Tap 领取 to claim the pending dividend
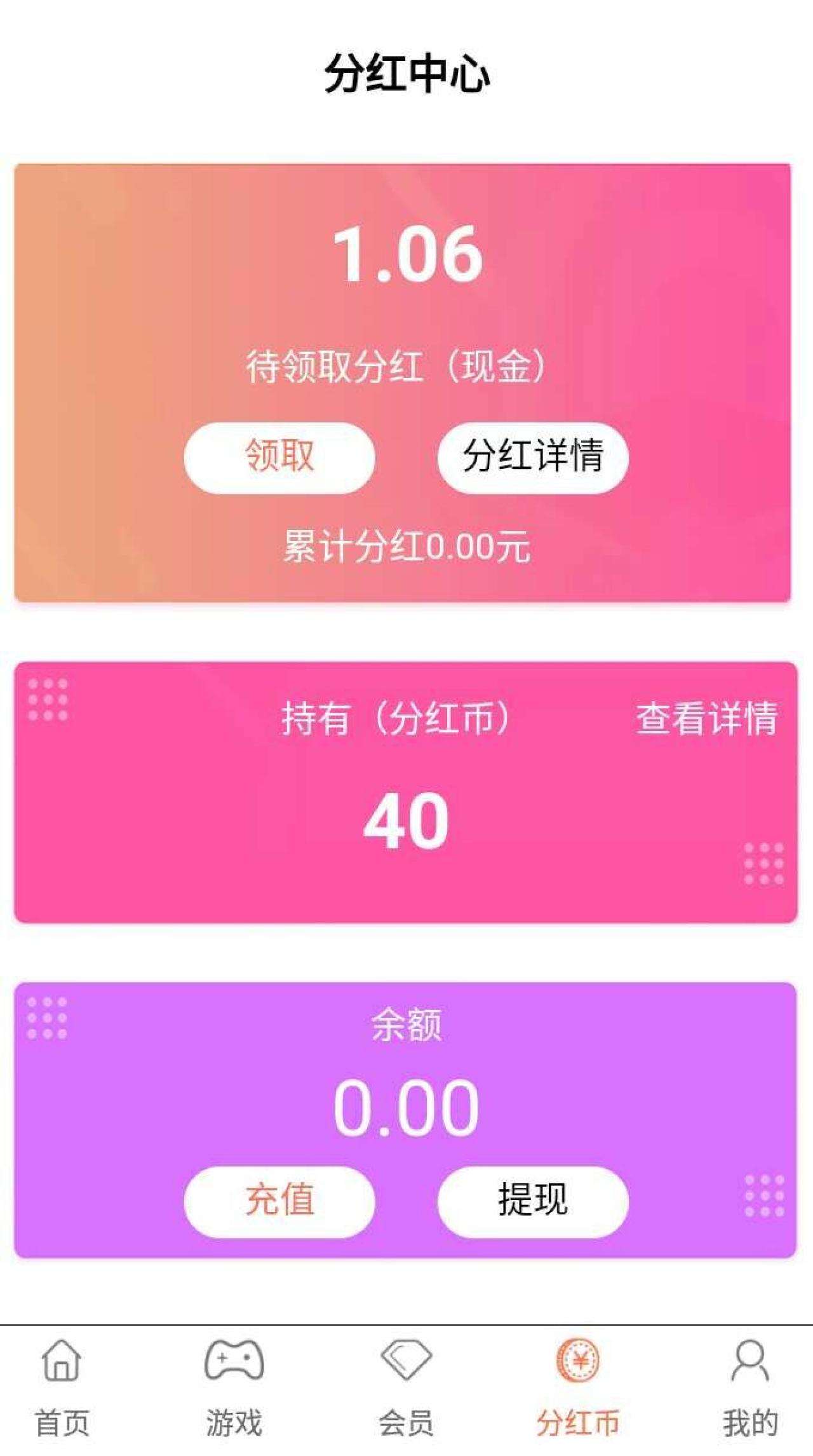The width and height of the screenshot is (813, 1456). 279,457
